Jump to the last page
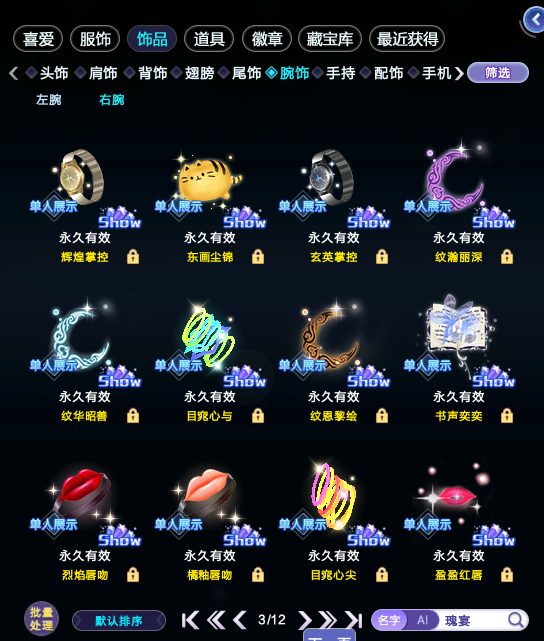544x641 pixels. (354, 620)
